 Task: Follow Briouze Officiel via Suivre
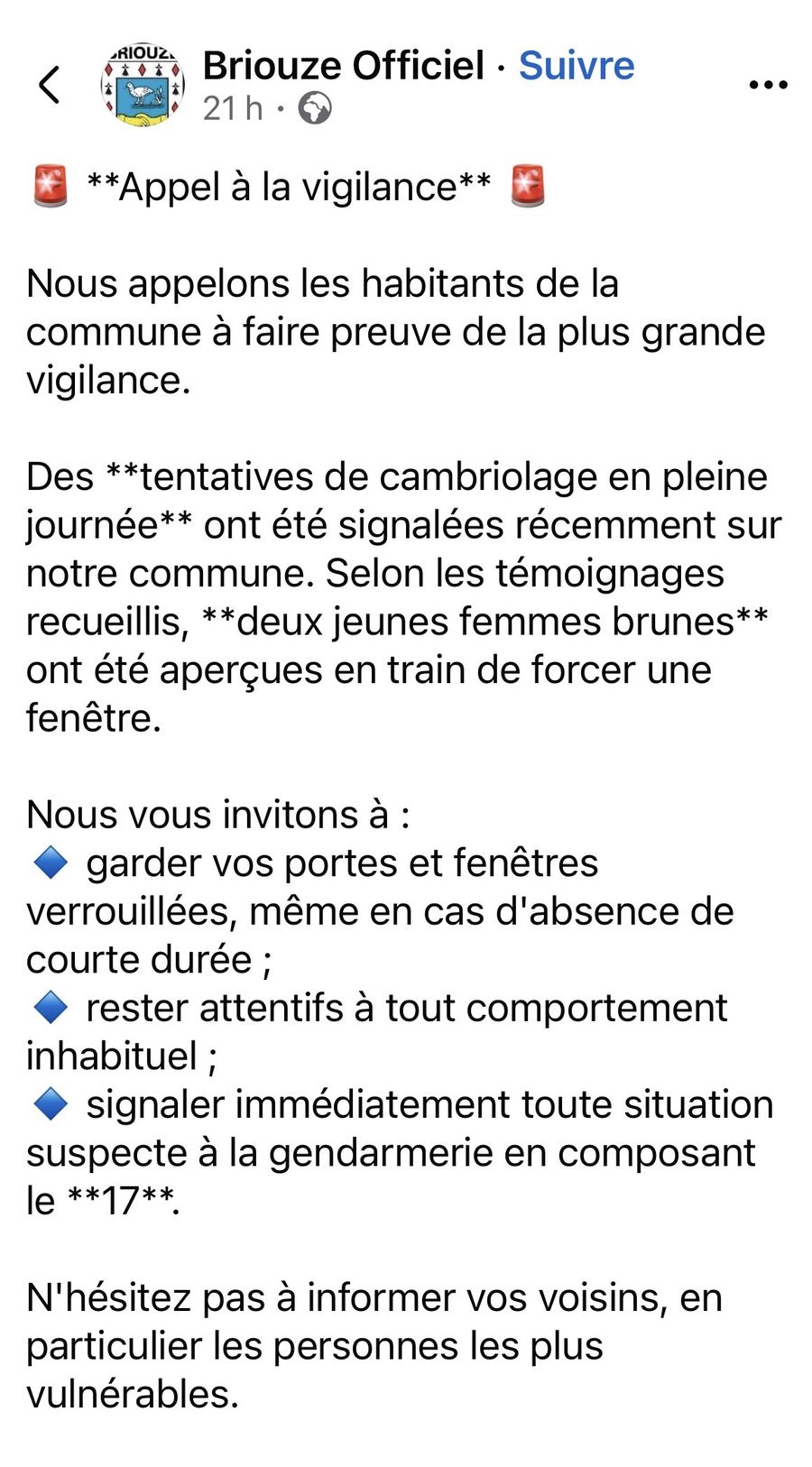[x=577, y=65]
